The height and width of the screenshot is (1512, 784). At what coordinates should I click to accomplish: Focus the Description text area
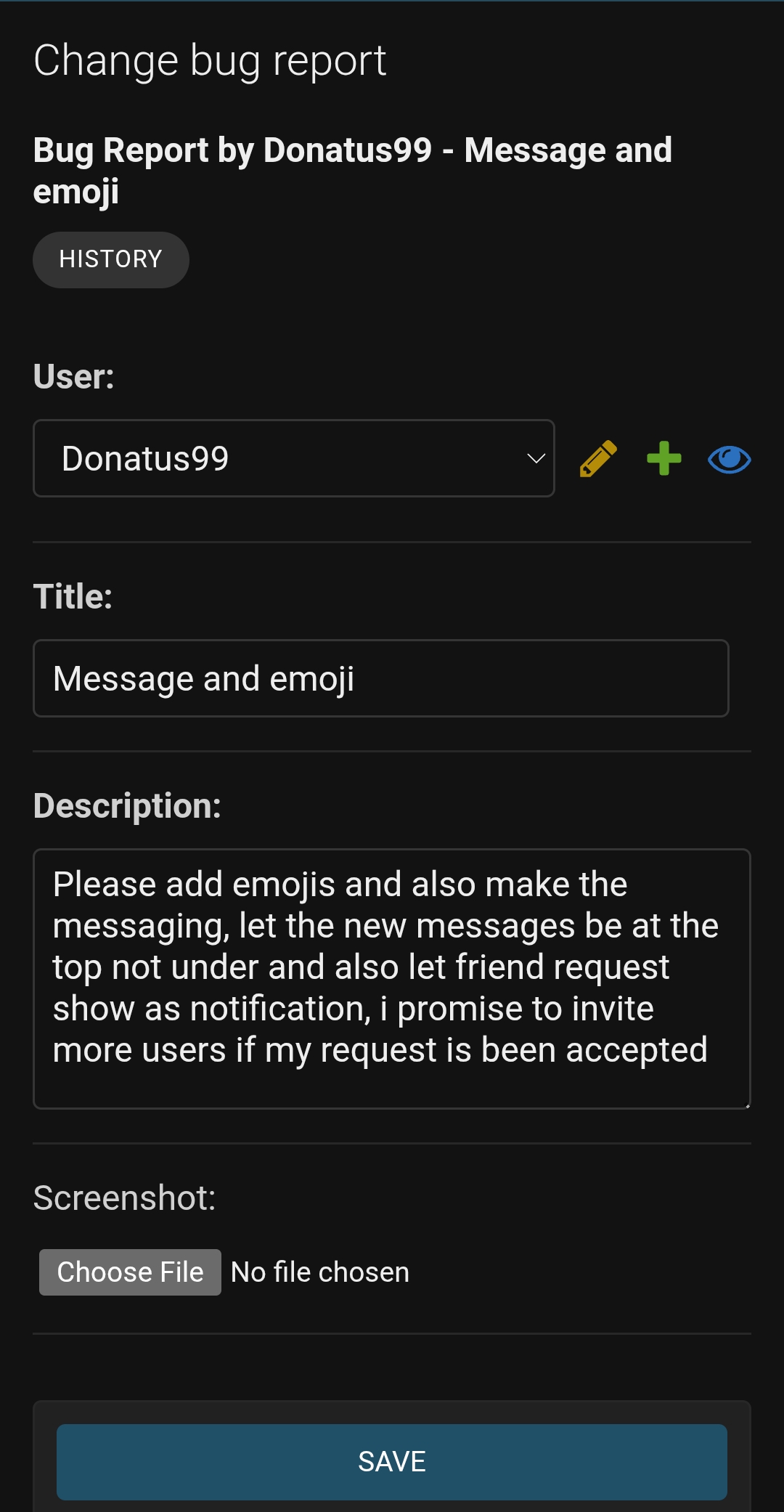pos(391,978)
